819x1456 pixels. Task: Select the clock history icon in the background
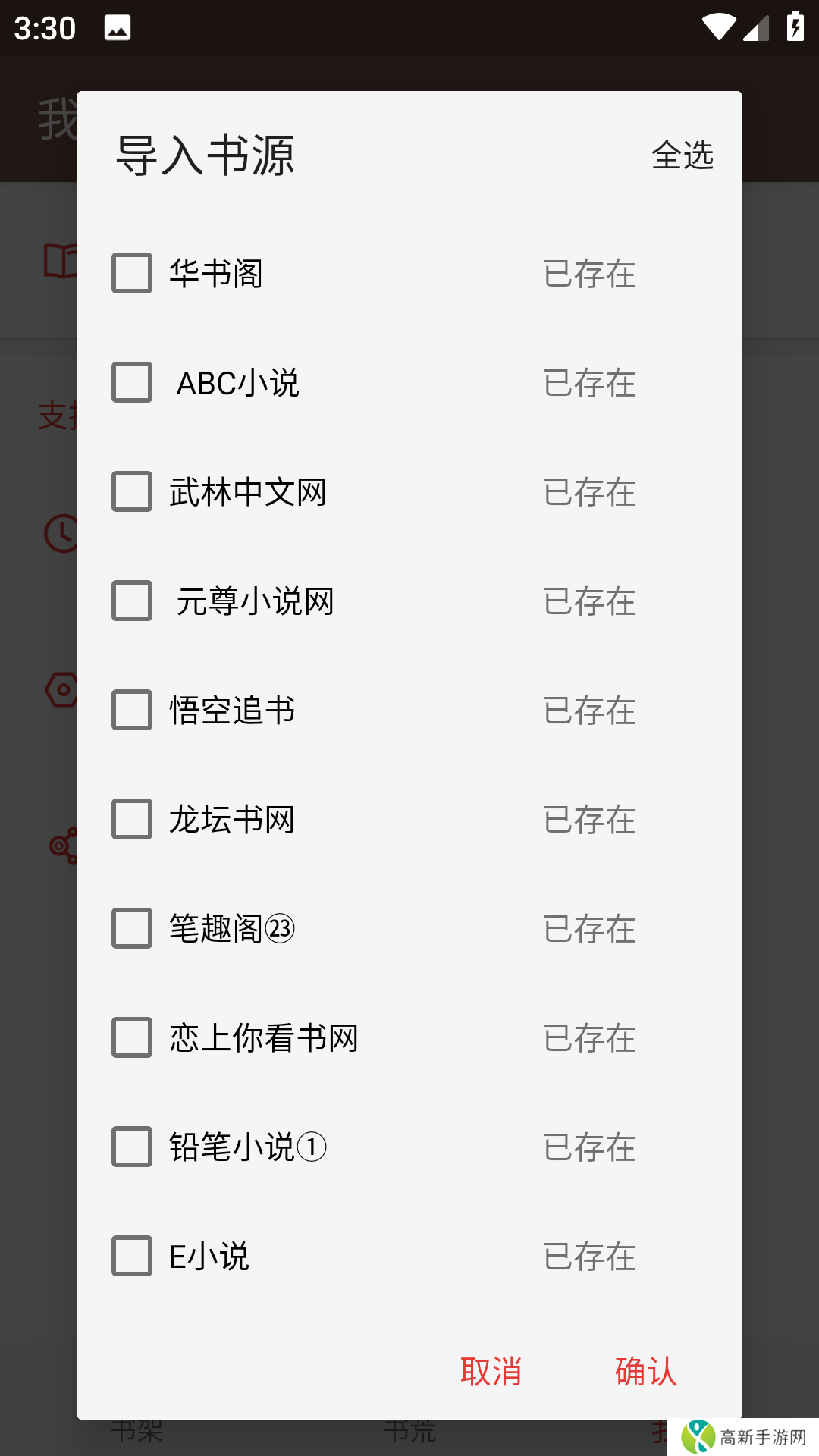click(x=61, y=533)
